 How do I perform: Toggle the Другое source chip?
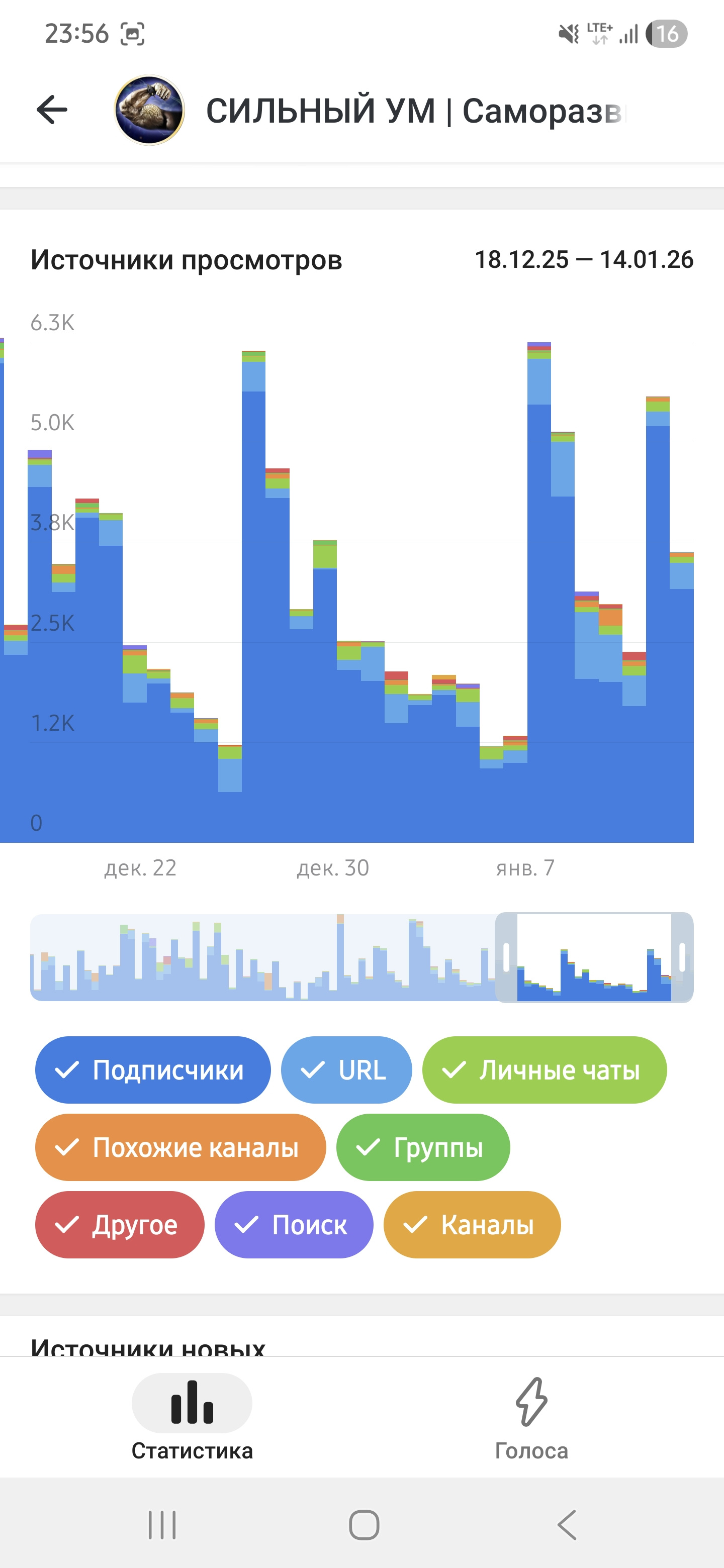click(119, 1225)
